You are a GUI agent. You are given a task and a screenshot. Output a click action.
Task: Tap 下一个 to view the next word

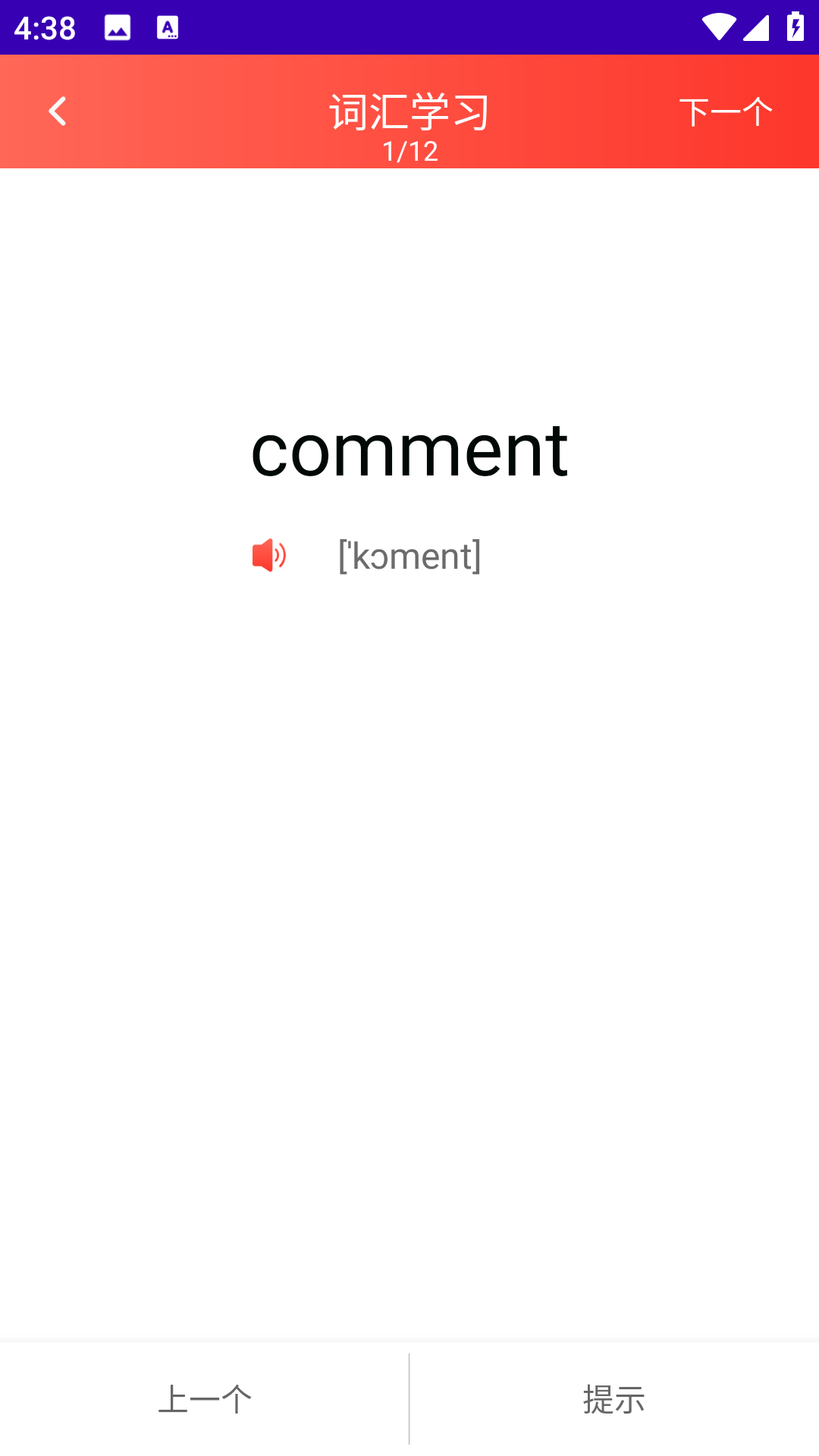(x=726, y=112)
